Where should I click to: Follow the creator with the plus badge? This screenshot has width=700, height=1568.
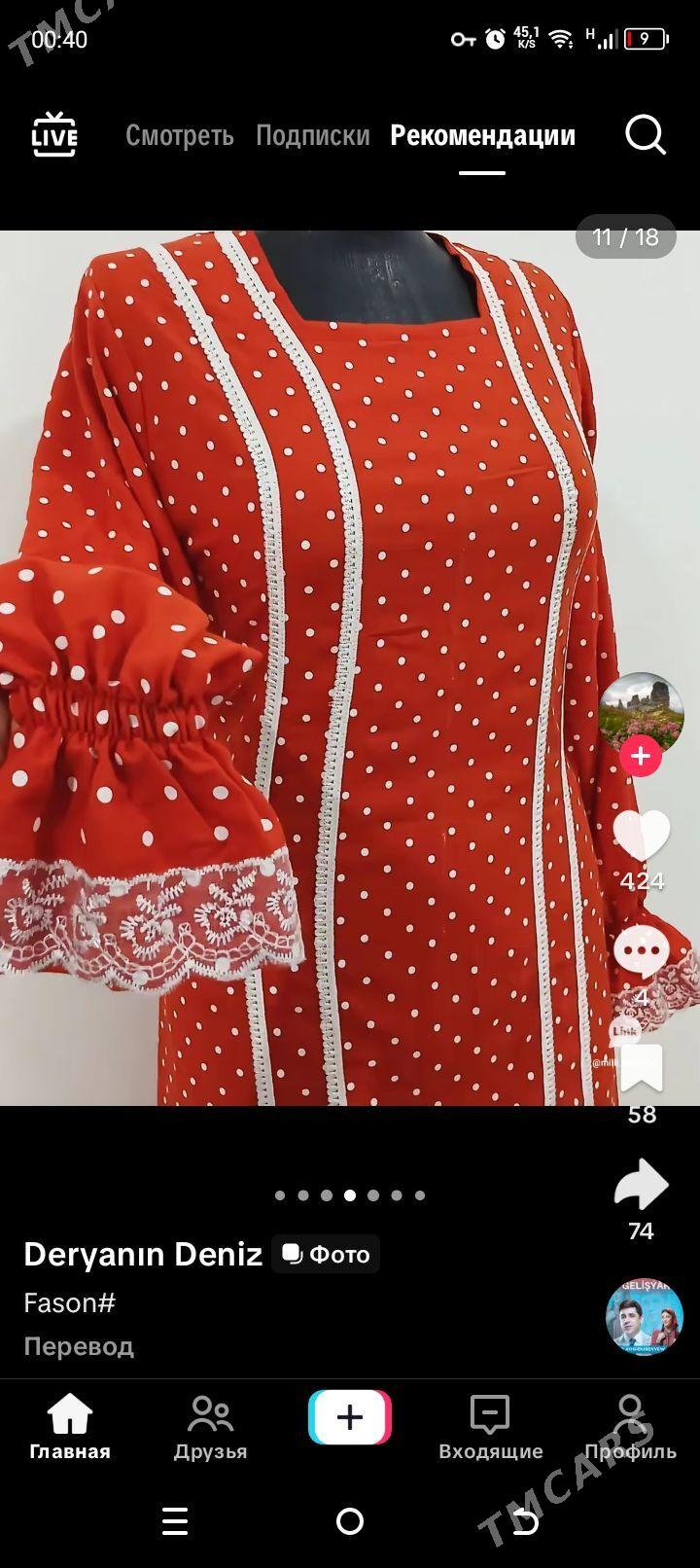(641, 757)
